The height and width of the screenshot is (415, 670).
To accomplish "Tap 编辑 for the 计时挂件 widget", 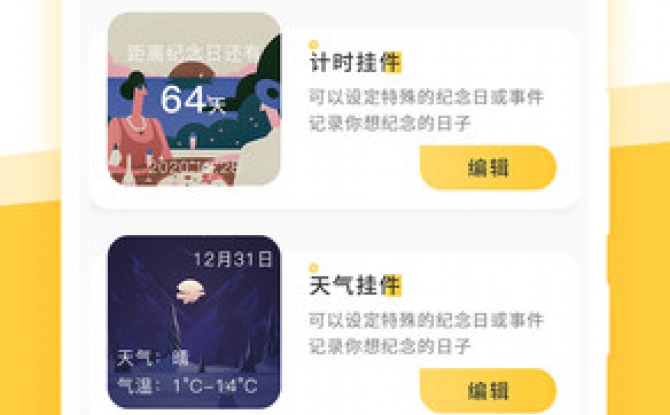I will pyautogui.click(x=487, y=167).
